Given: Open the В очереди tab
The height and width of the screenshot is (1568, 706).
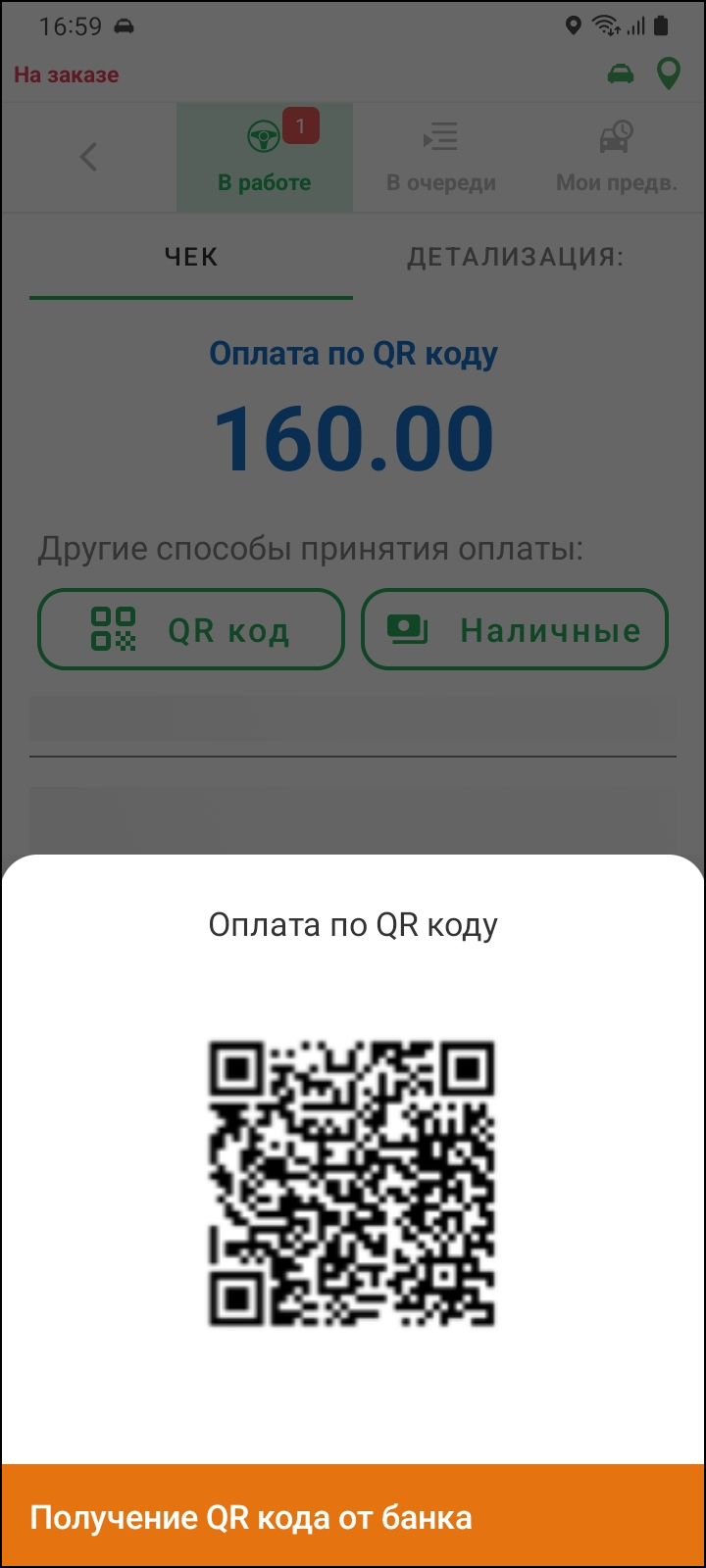Looking at the screenshot, I should click(441, 158).
